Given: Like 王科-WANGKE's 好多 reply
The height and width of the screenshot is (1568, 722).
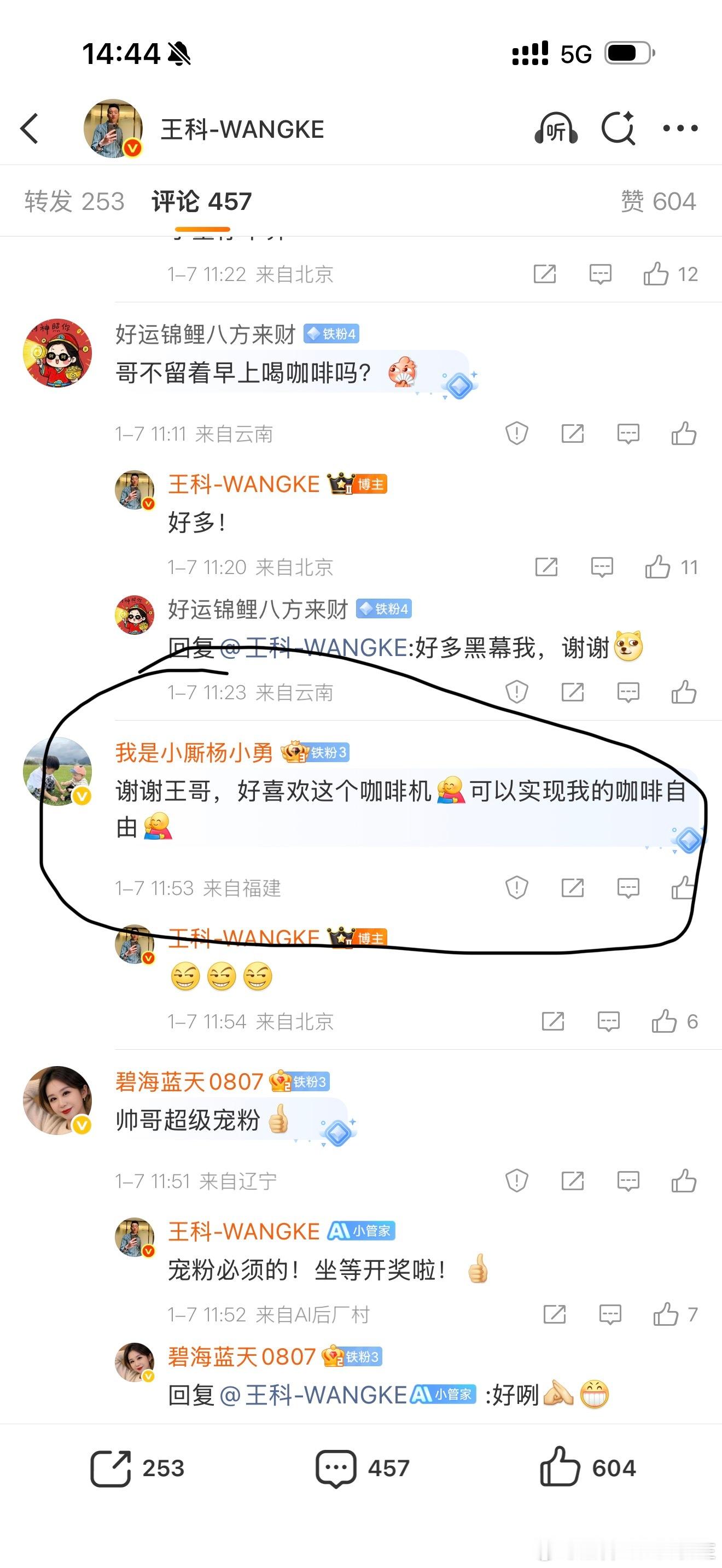Looking at the screenshot, I should tap(659, 566).
